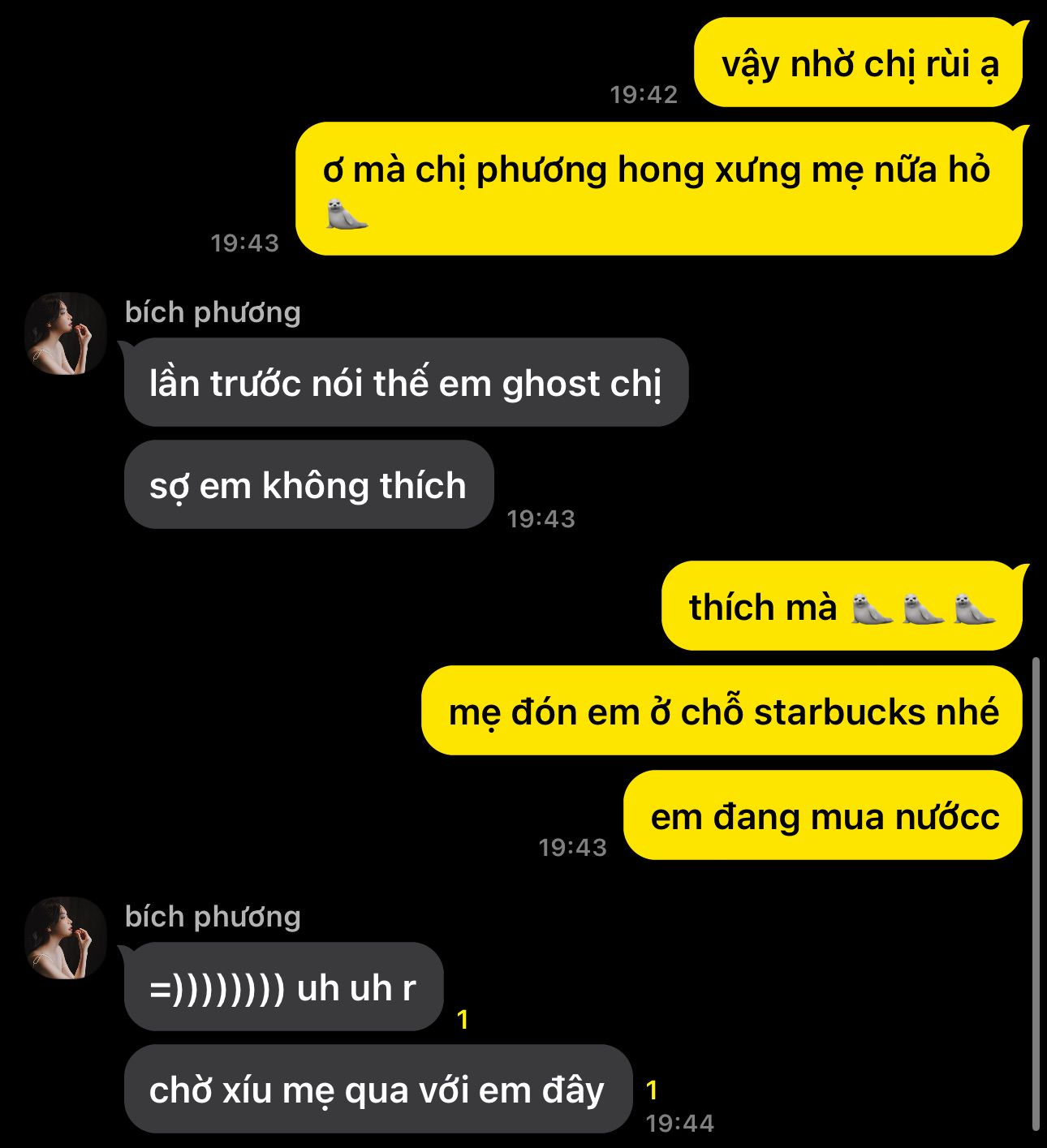Open bích phương's avatar beside "lần trước nói thế" message
Image resolution: width=1047 pixels, height=1148 pixels.
[66, 333]
